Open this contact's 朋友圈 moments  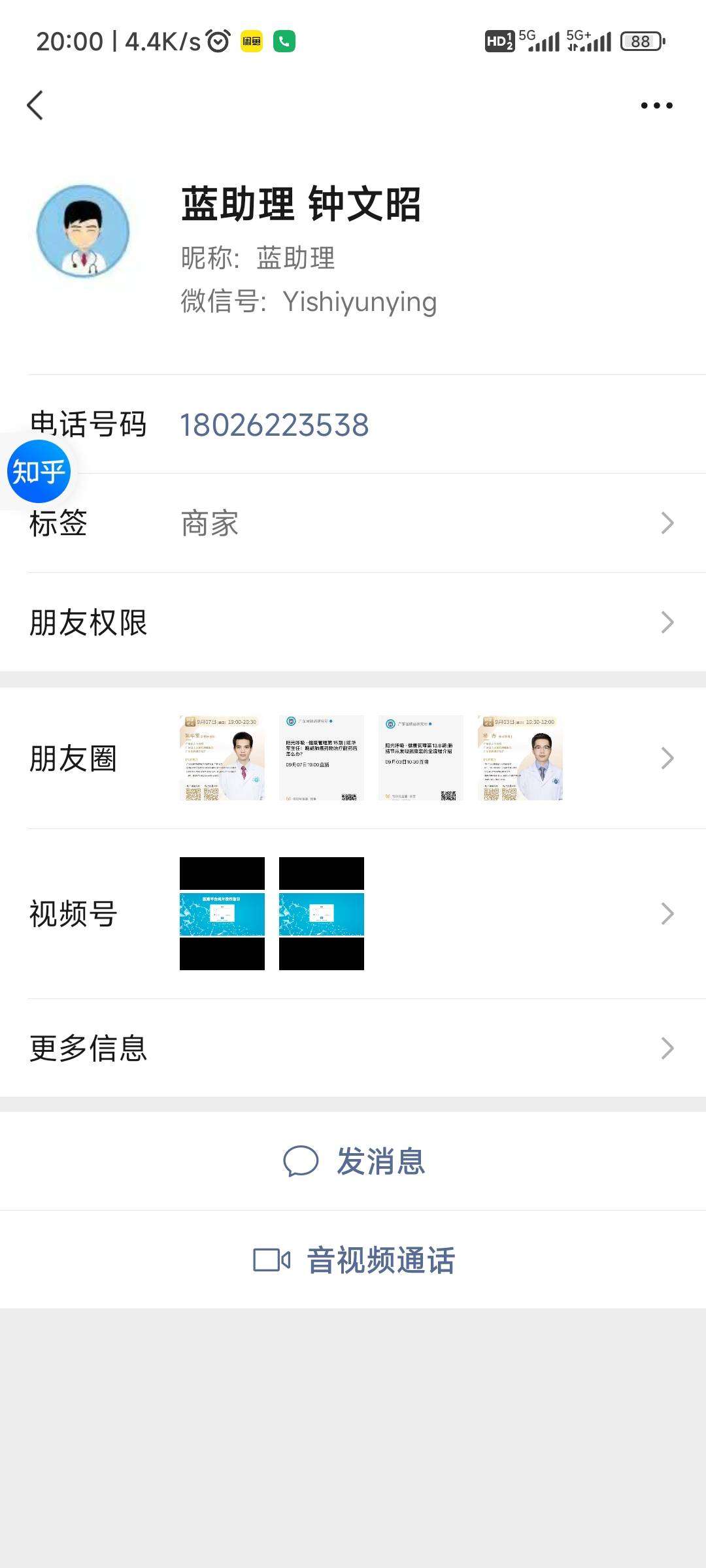[x=353, y=759]
